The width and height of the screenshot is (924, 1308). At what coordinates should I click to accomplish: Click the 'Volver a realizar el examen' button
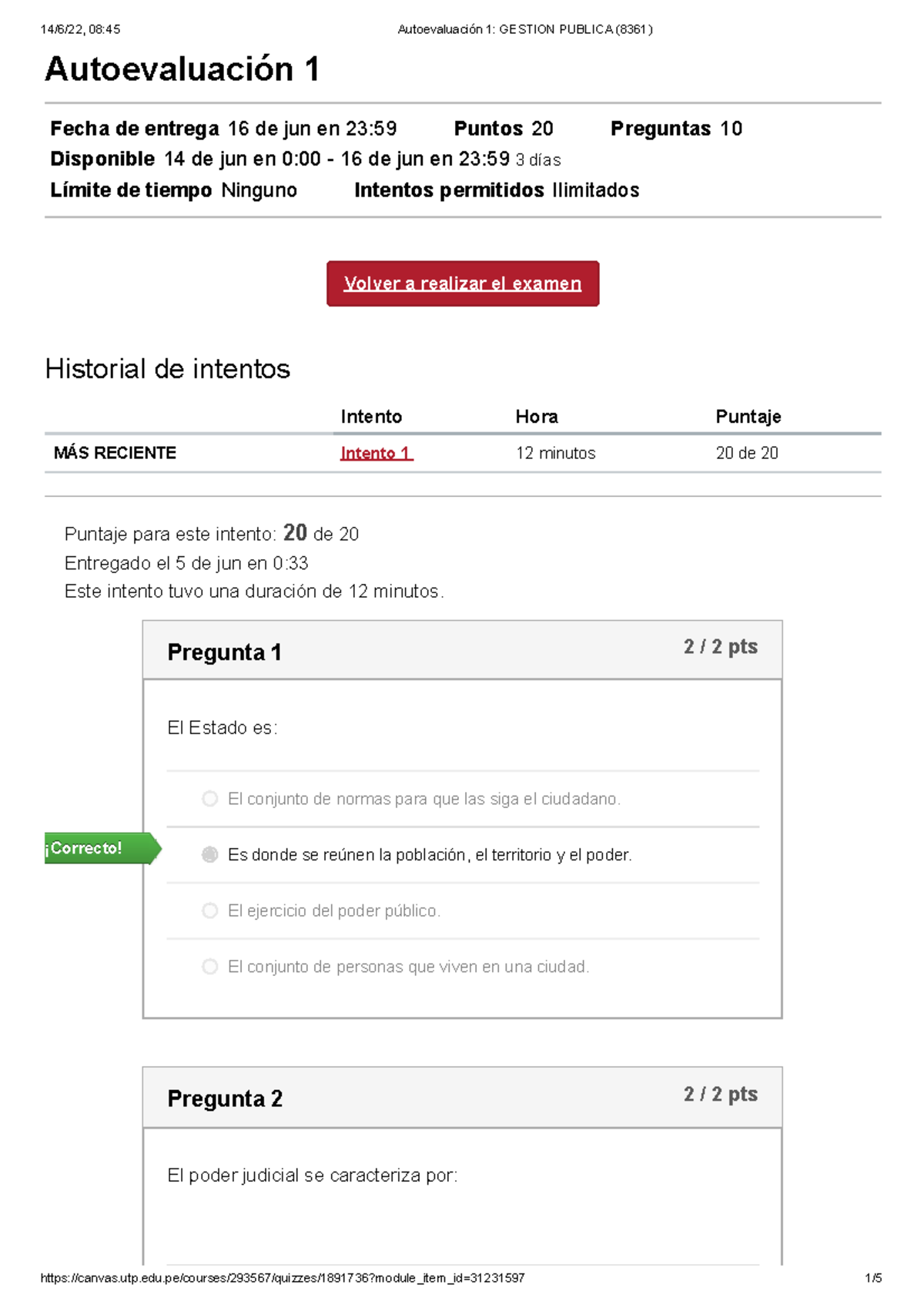tap(462, 283)
